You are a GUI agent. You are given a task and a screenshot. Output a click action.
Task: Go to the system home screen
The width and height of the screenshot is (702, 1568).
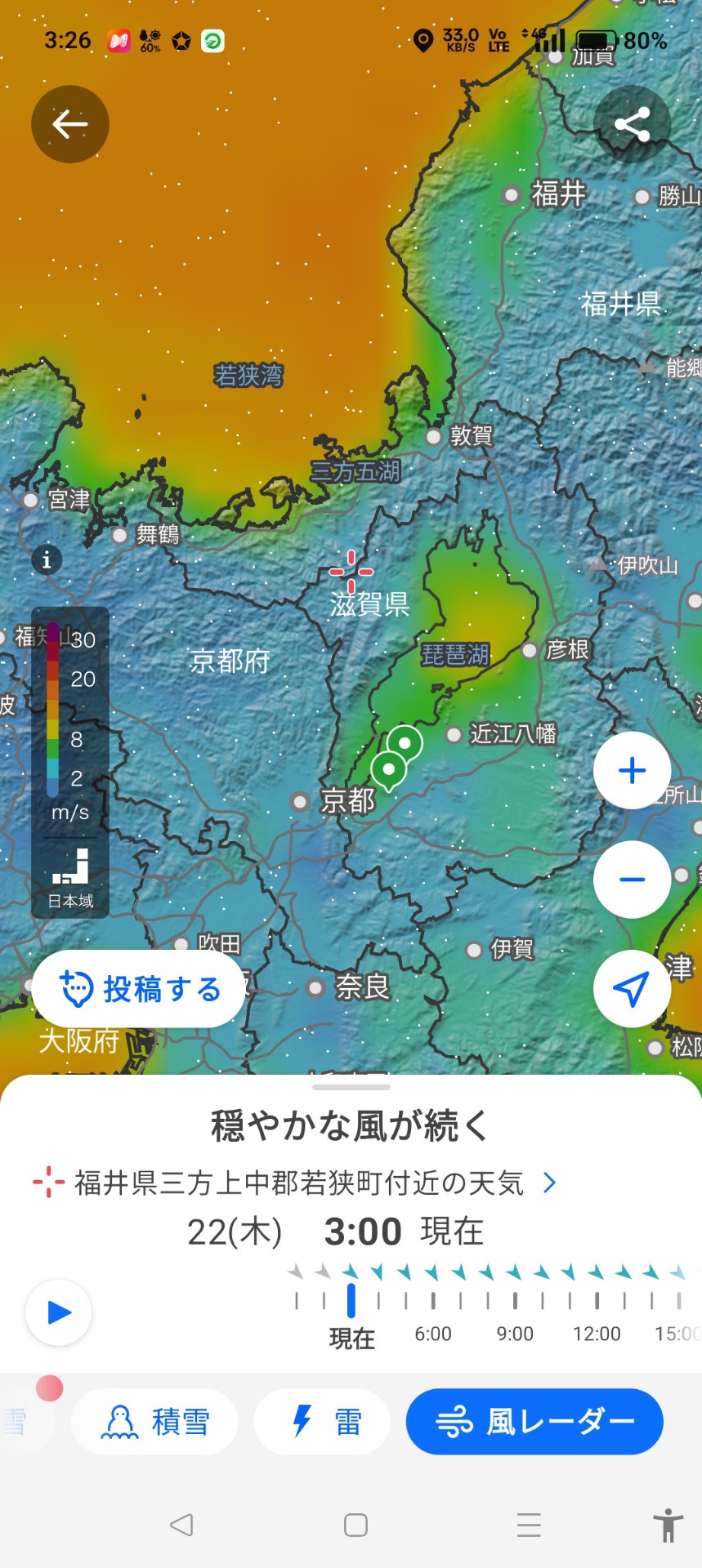point(355,1525)
